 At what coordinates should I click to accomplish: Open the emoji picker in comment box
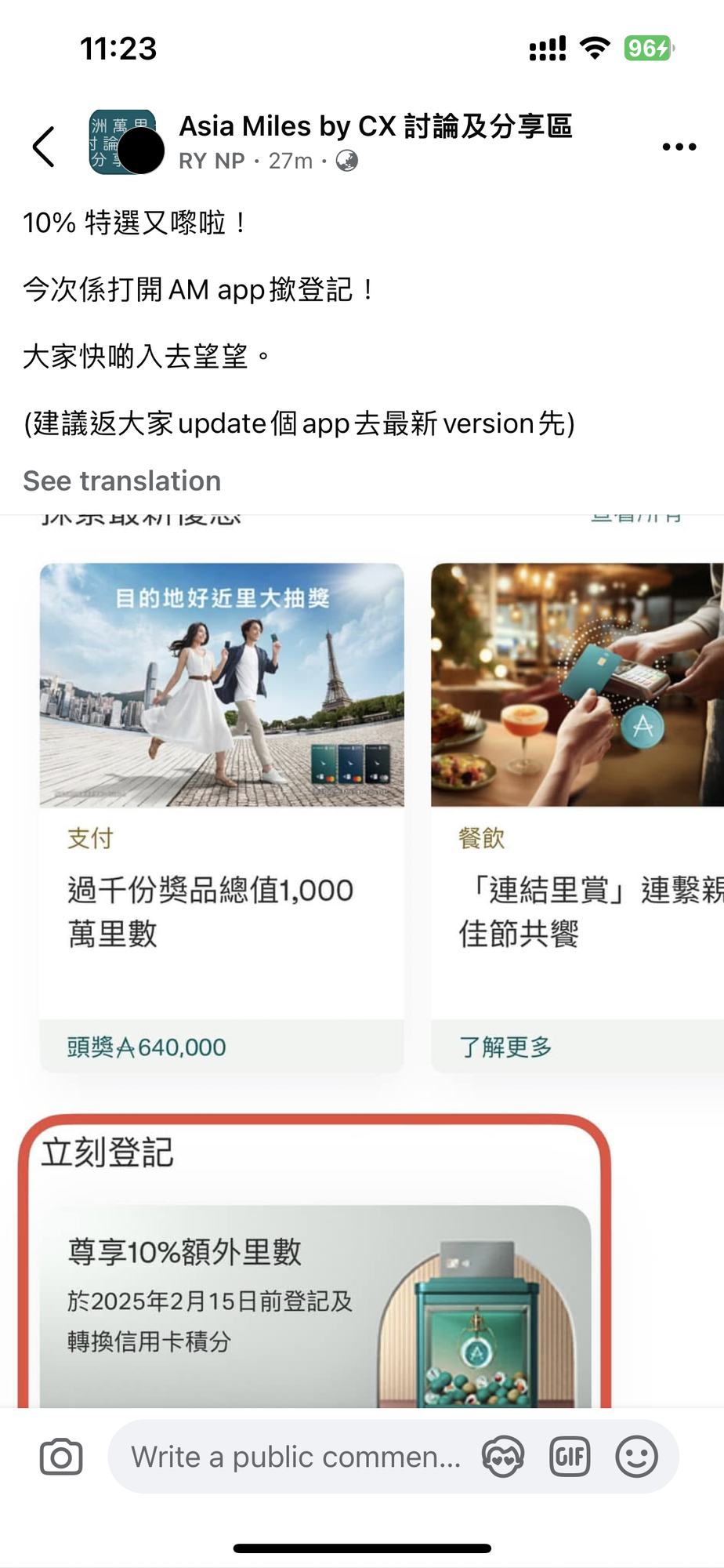click(636, 1457)
